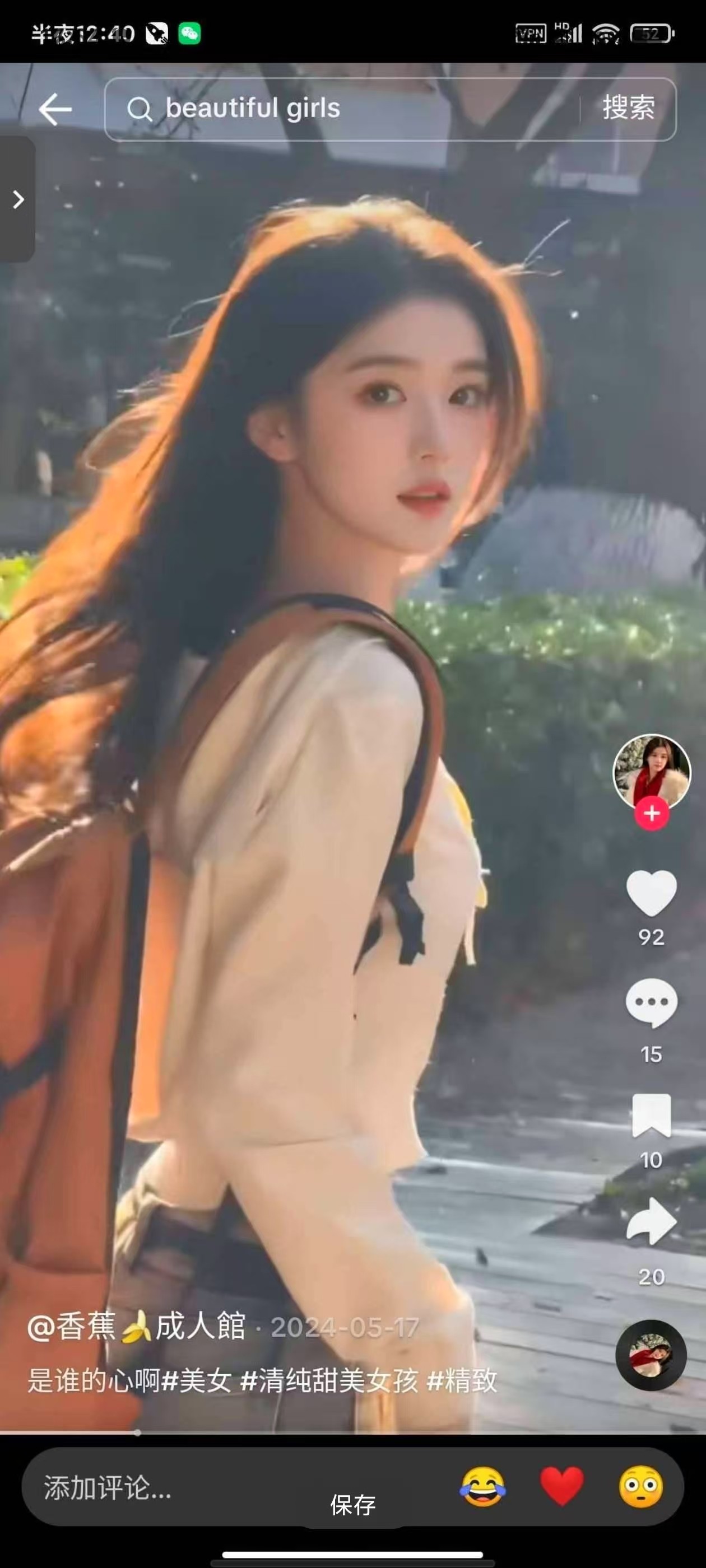Expand the side panel chevron
Viewport: 706px width, 1568px height.
(x=18, y=199)
